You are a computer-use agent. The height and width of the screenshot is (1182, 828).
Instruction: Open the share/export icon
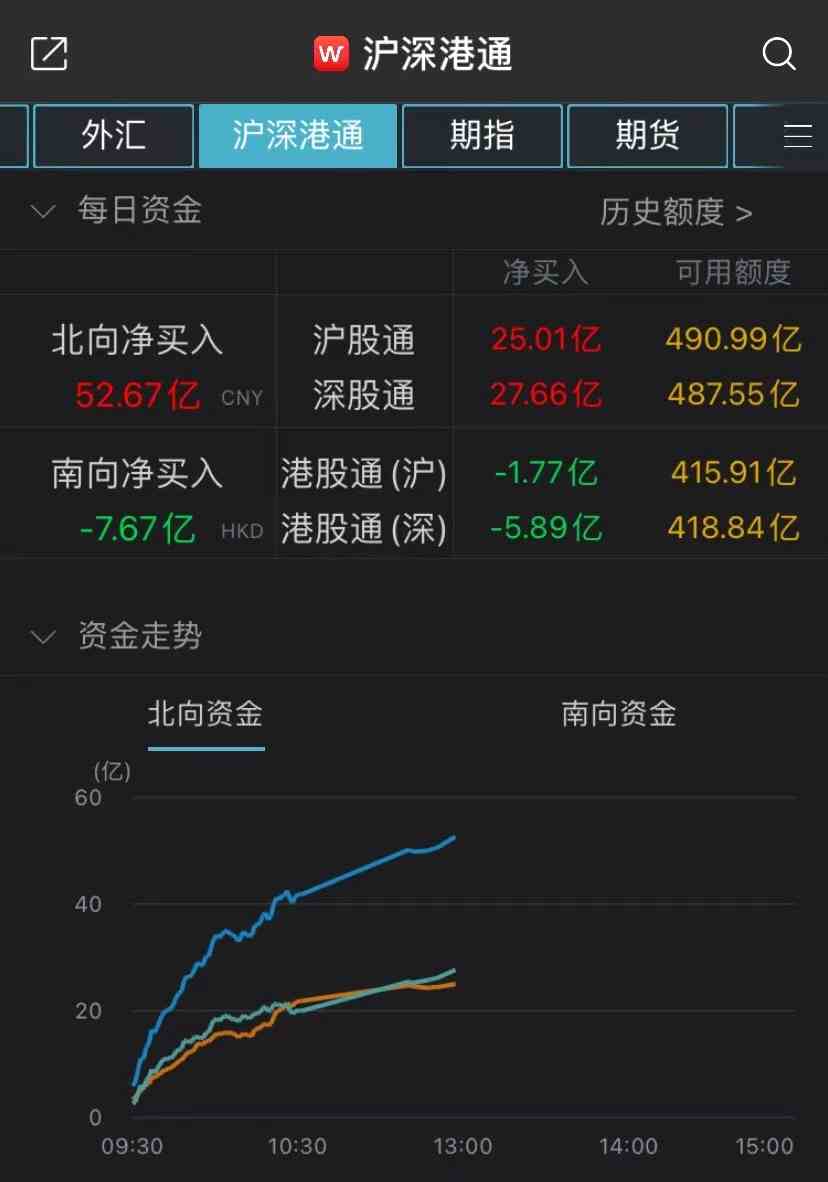tap(49, 53)
